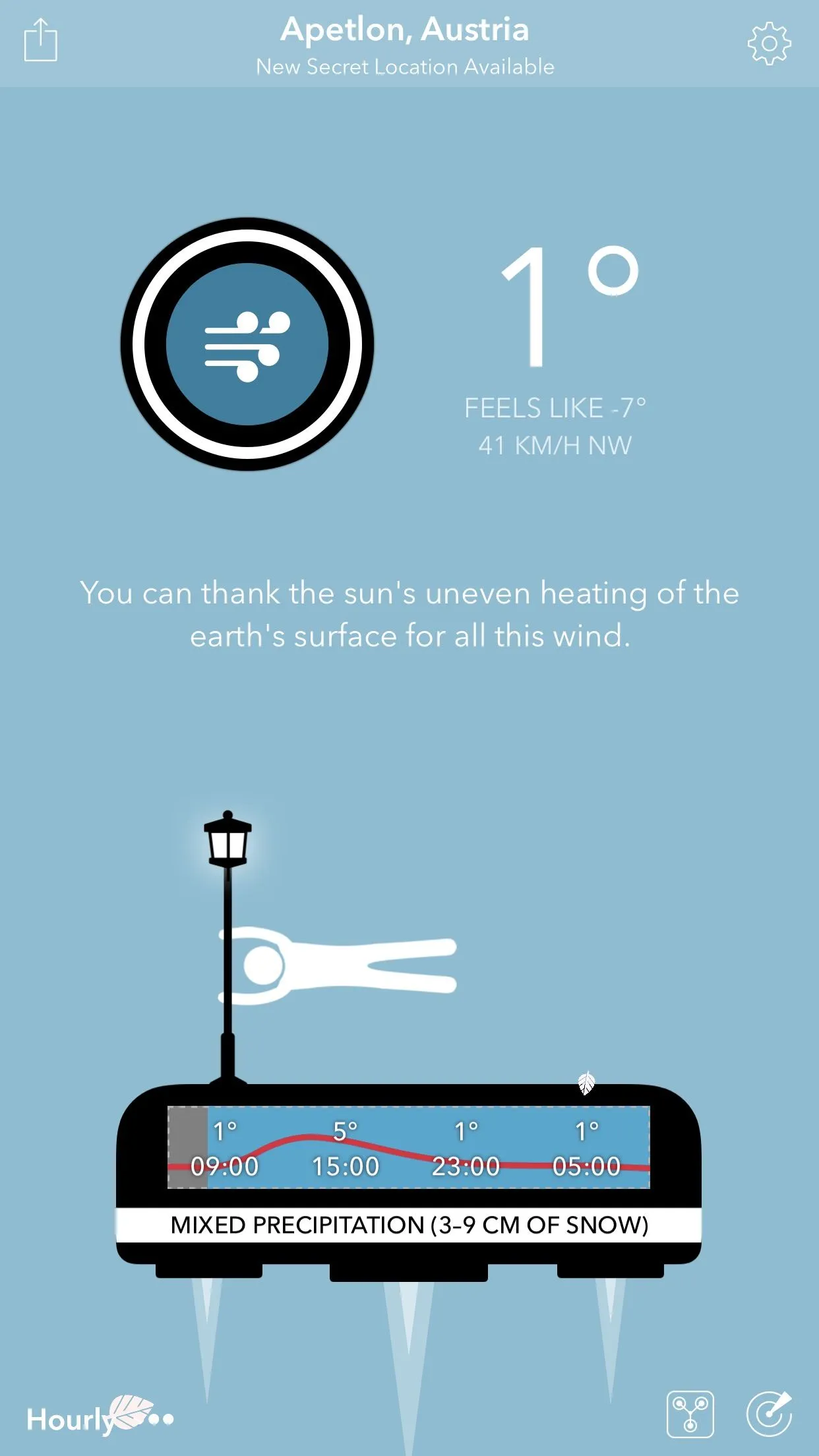The height and width of the screenshot is (1456, 819).
Task: Tap the wind condition icon circle
Action: 247,344
